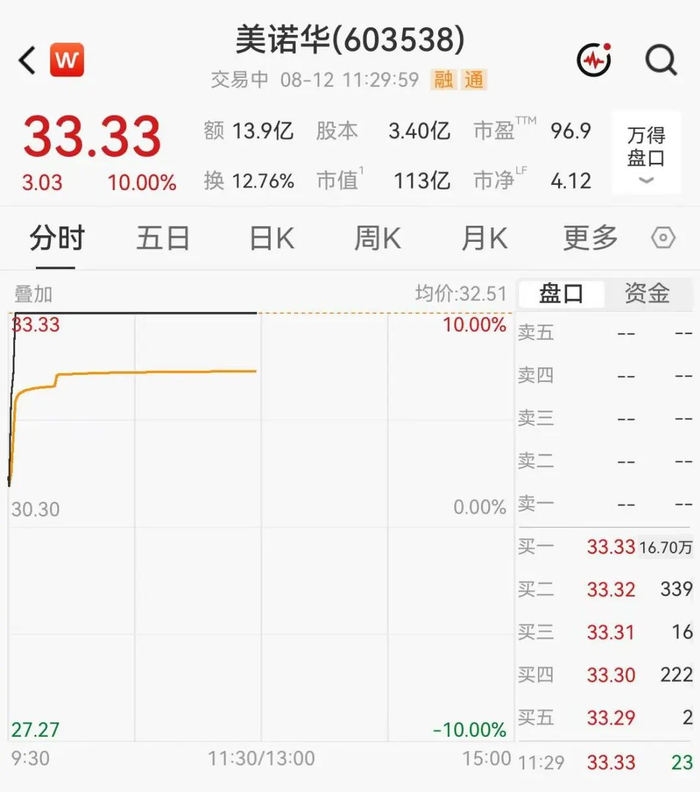Open the 更多 chart options
Image resolution: width=700 pixels, height=792 pixels.
click(590, 238)
